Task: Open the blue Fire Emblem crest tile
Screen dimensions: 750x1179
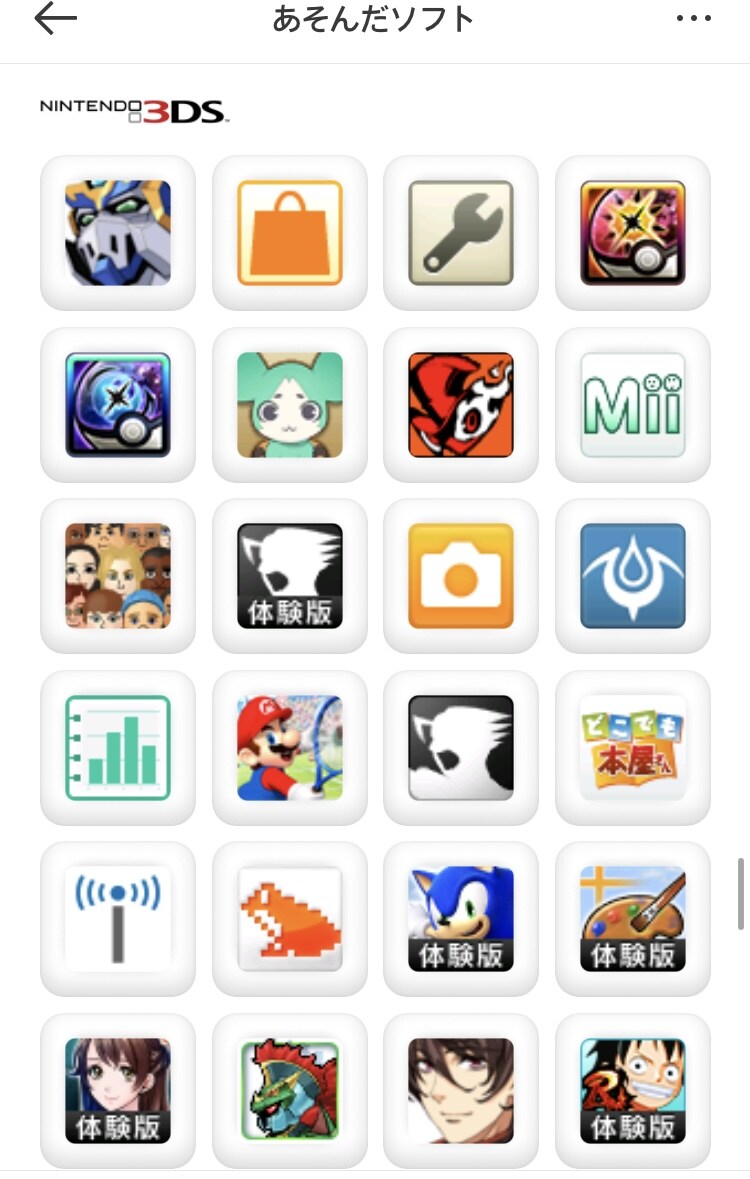Action: tap(633, 576)
